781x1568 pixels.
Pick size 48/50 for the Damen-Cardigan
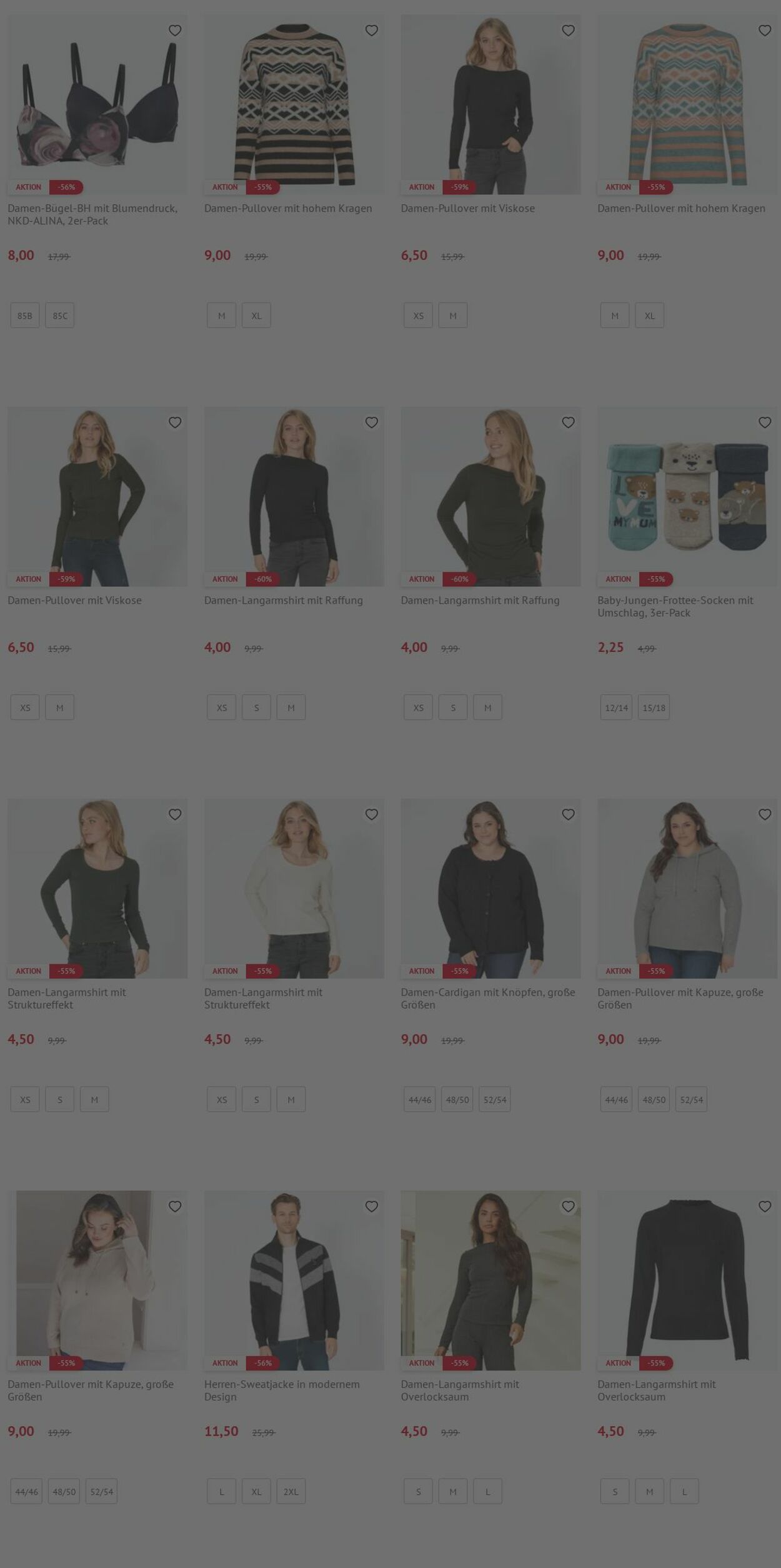pyautogui.click(x=457, y=1099)
